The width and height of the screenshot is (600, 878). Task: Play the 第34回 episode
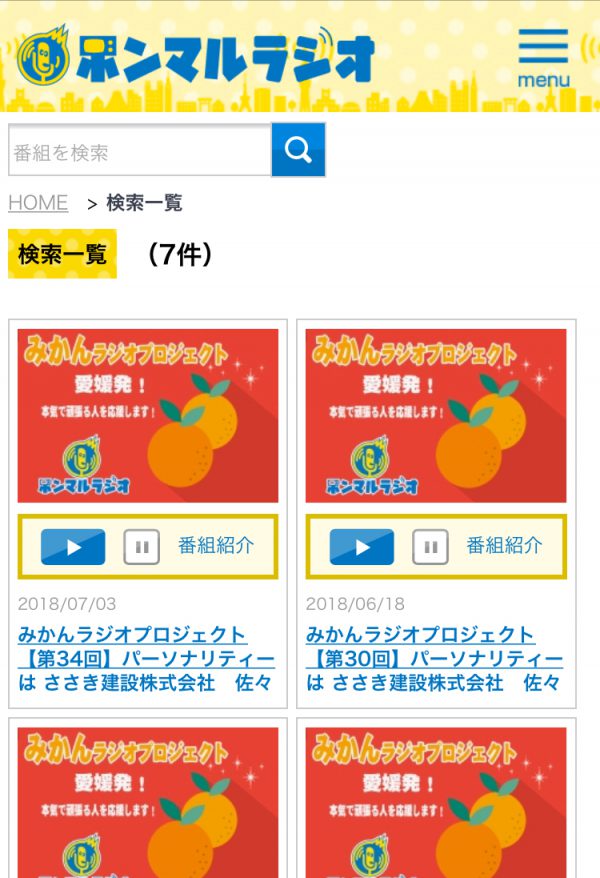coord(73,547)
